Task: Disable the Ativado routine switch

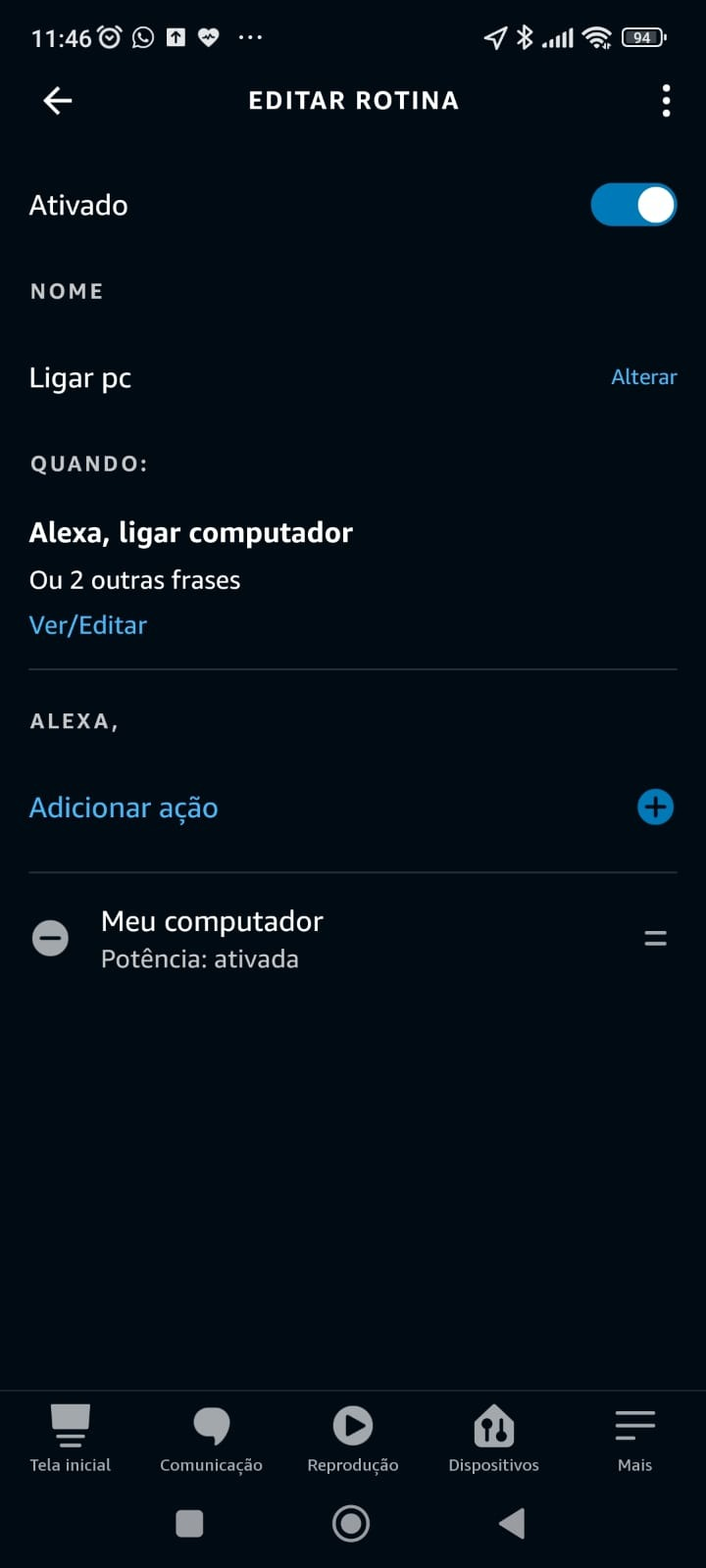Action: (x=633, y=205)
